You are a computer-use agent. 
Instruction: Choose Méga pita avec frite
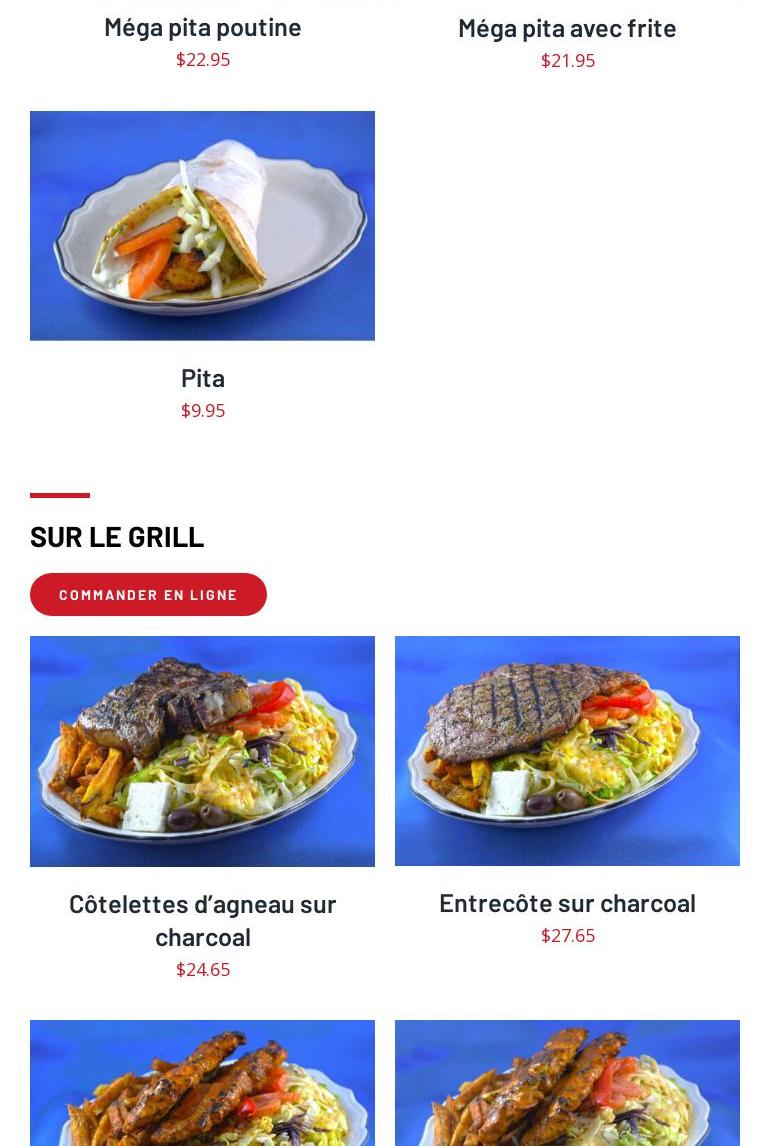[x=567, y=28]
